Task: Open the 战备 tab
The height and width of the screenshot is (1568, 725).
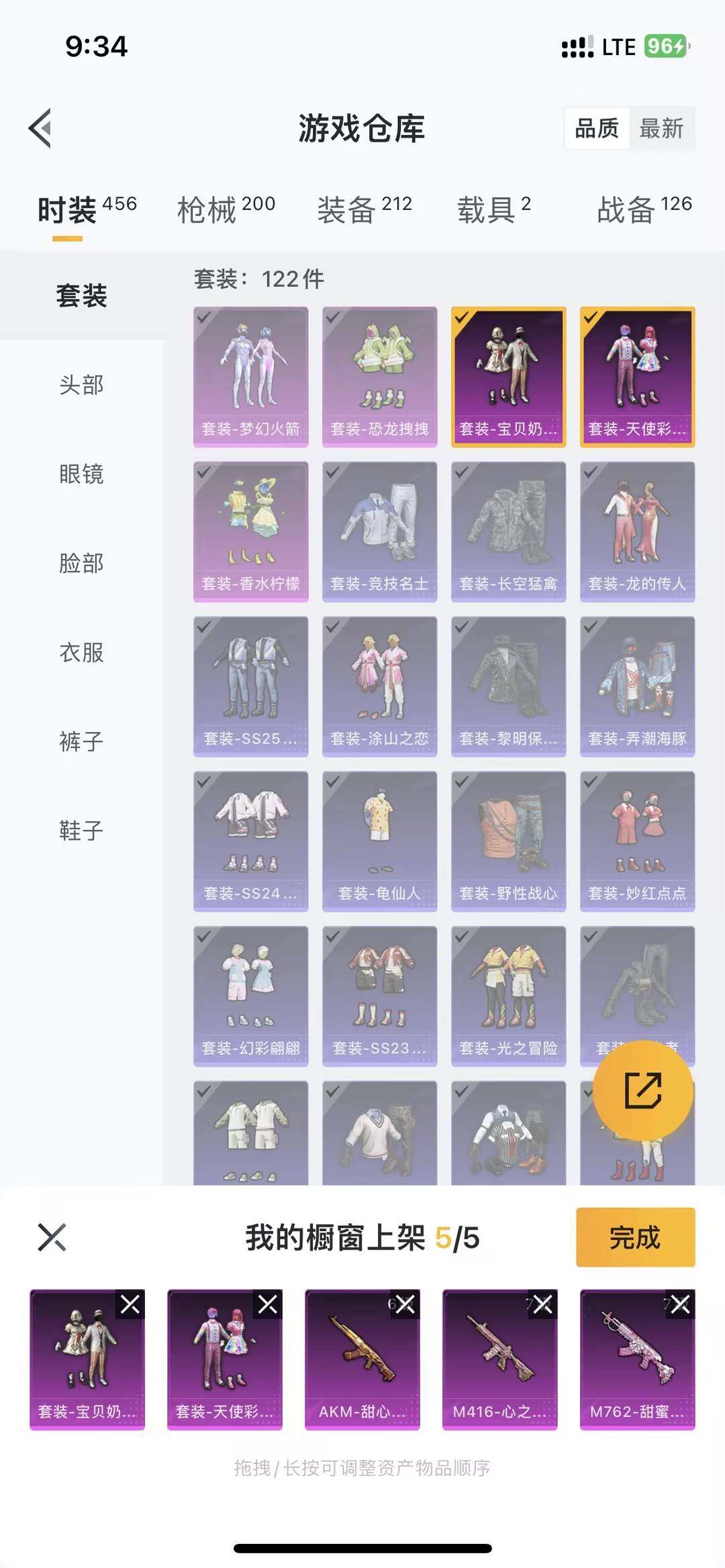Action: click(x=643, y=209)
